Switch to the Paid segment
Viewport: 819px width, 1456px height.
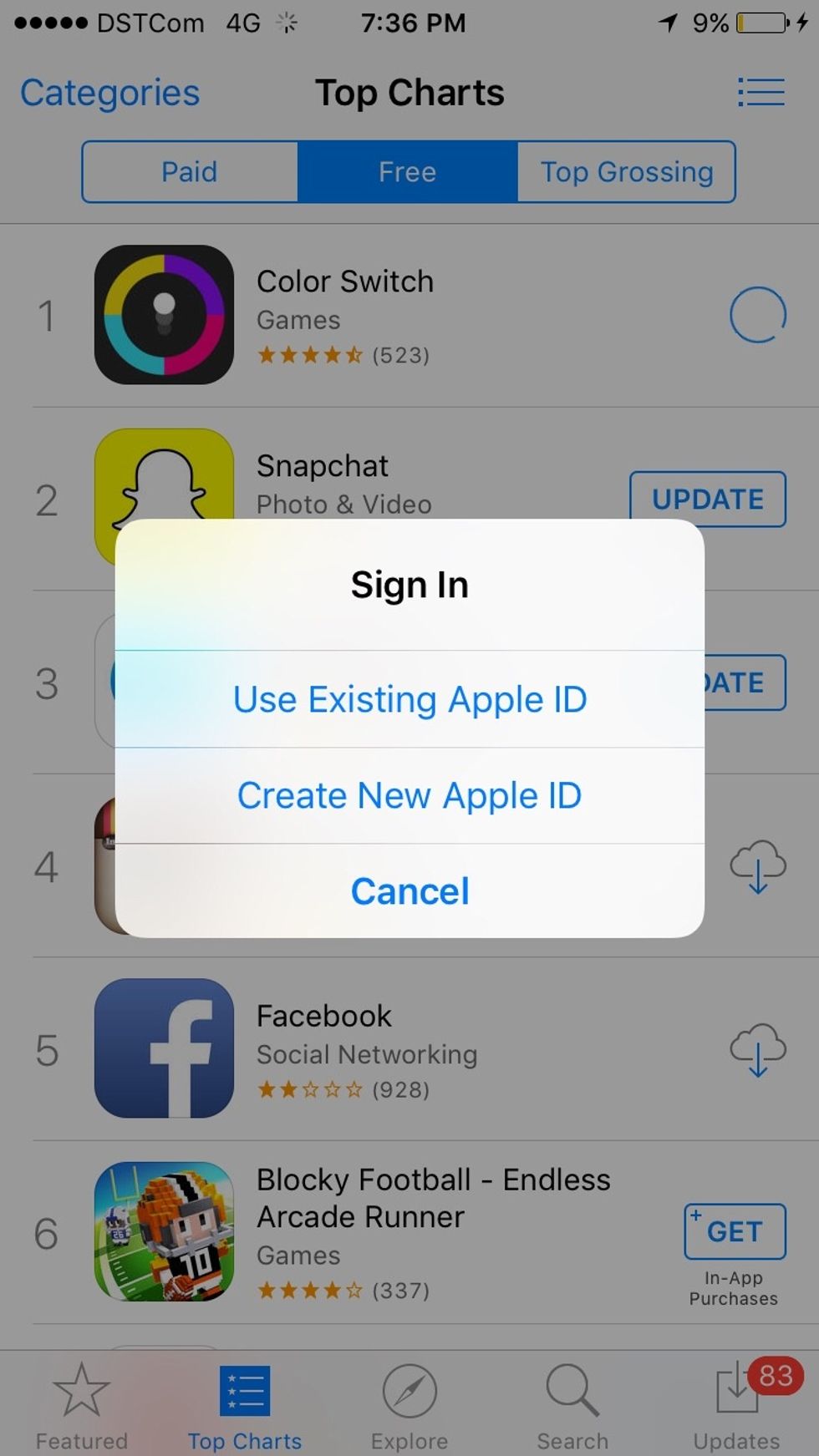190,172
